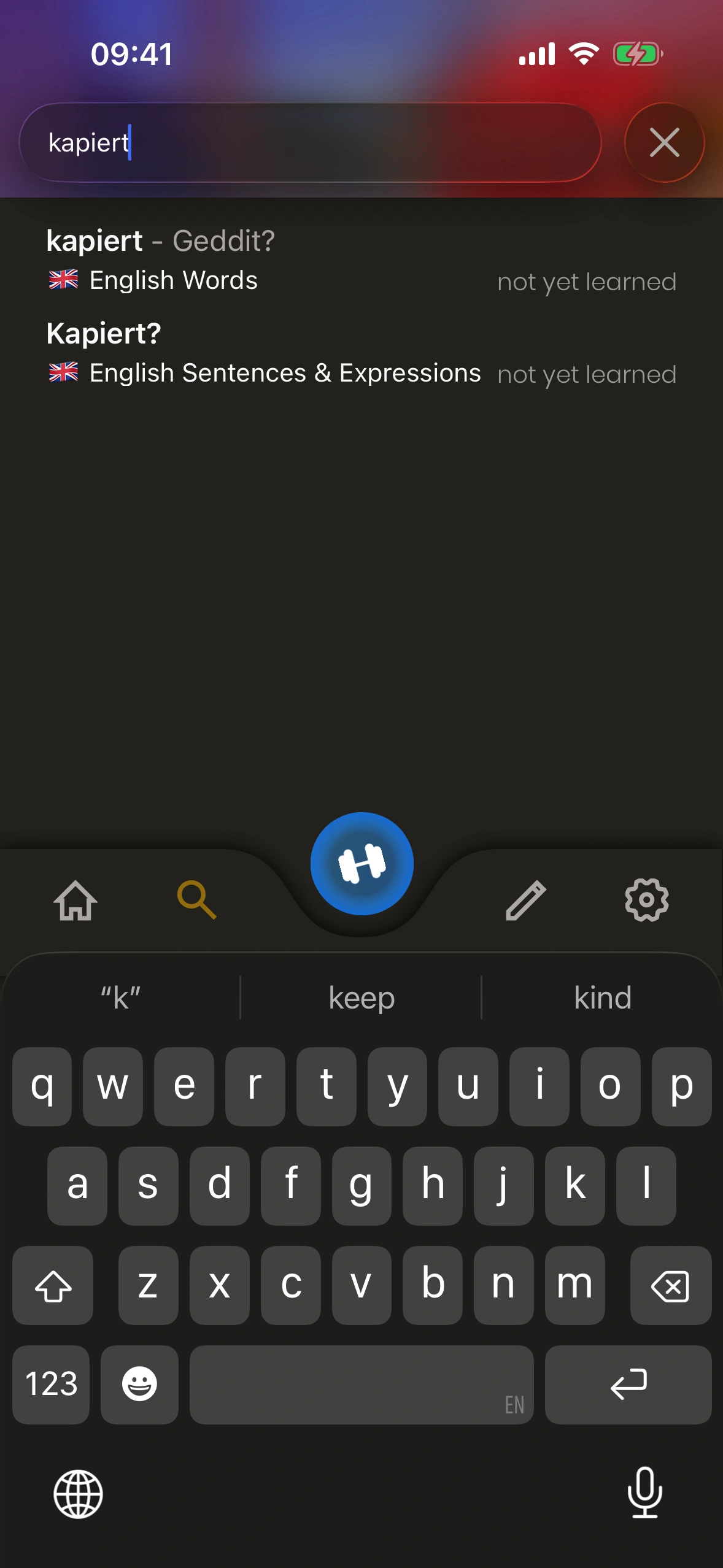Open the settings gear tab
The width and height of the screenshot is (723, 1568).
[646, 900]
